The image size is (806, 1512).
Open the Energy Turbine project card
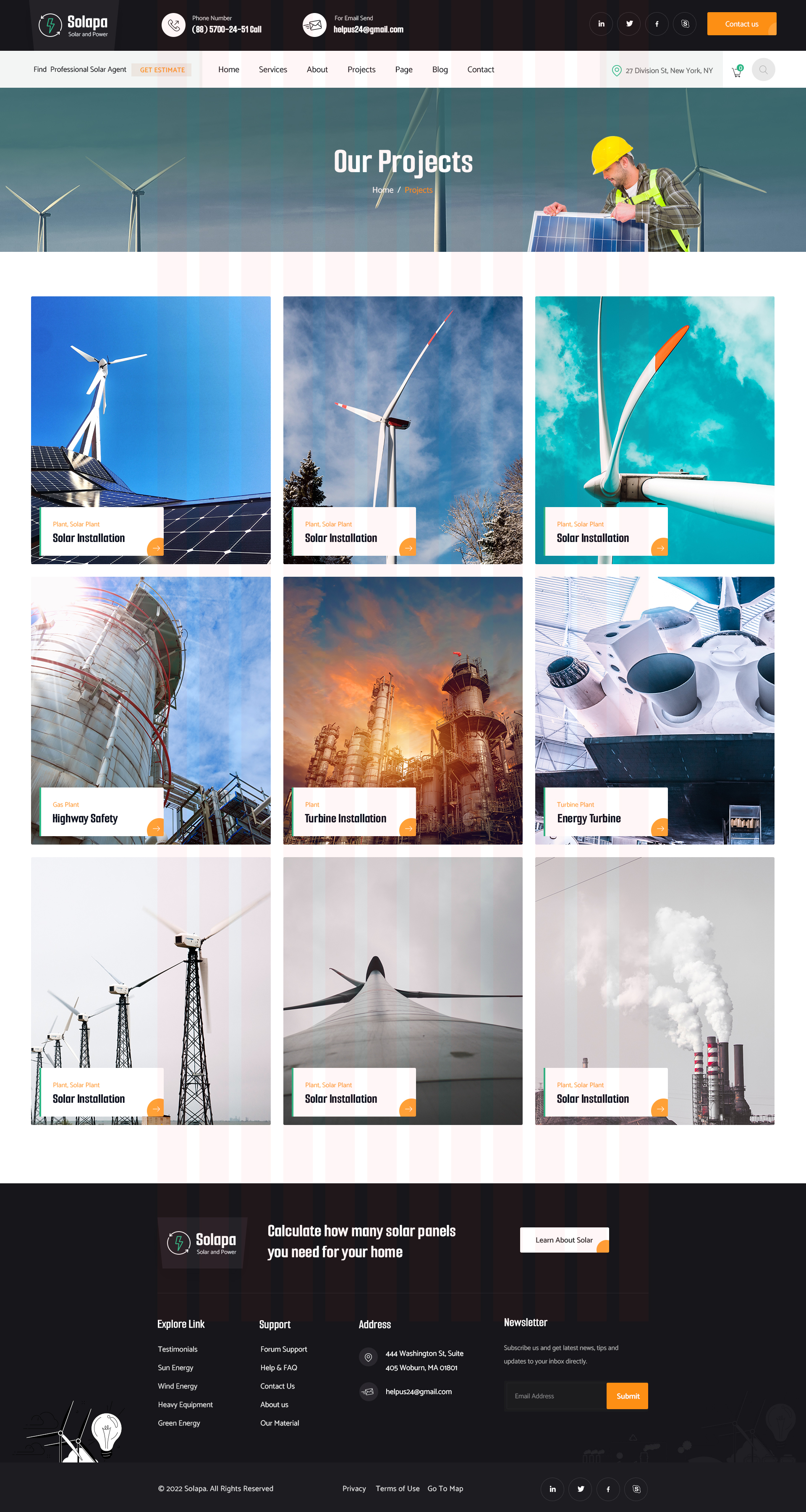pyautogui.click(x=589, y=818)
